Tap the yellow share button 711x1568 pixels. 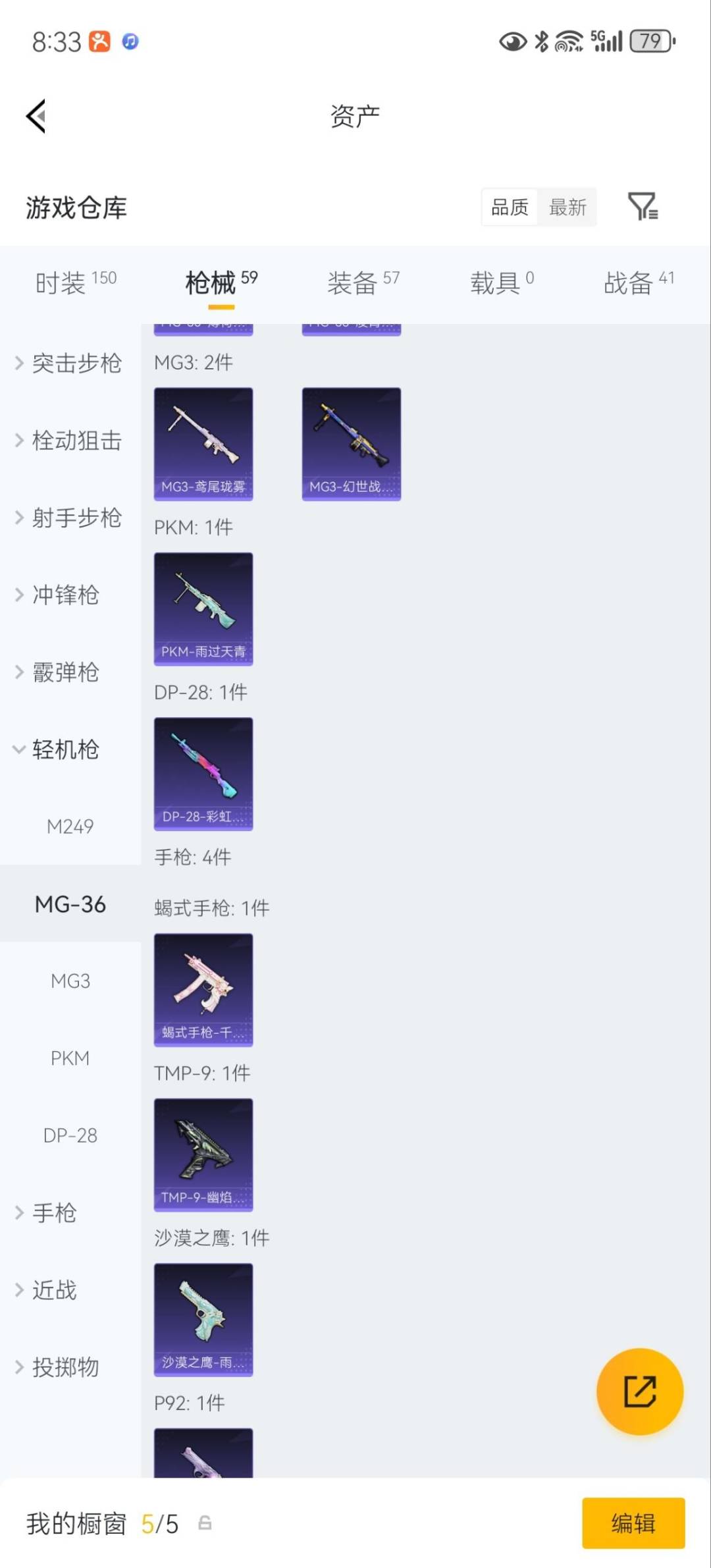pyautogui.click(x=639, y=1390)
